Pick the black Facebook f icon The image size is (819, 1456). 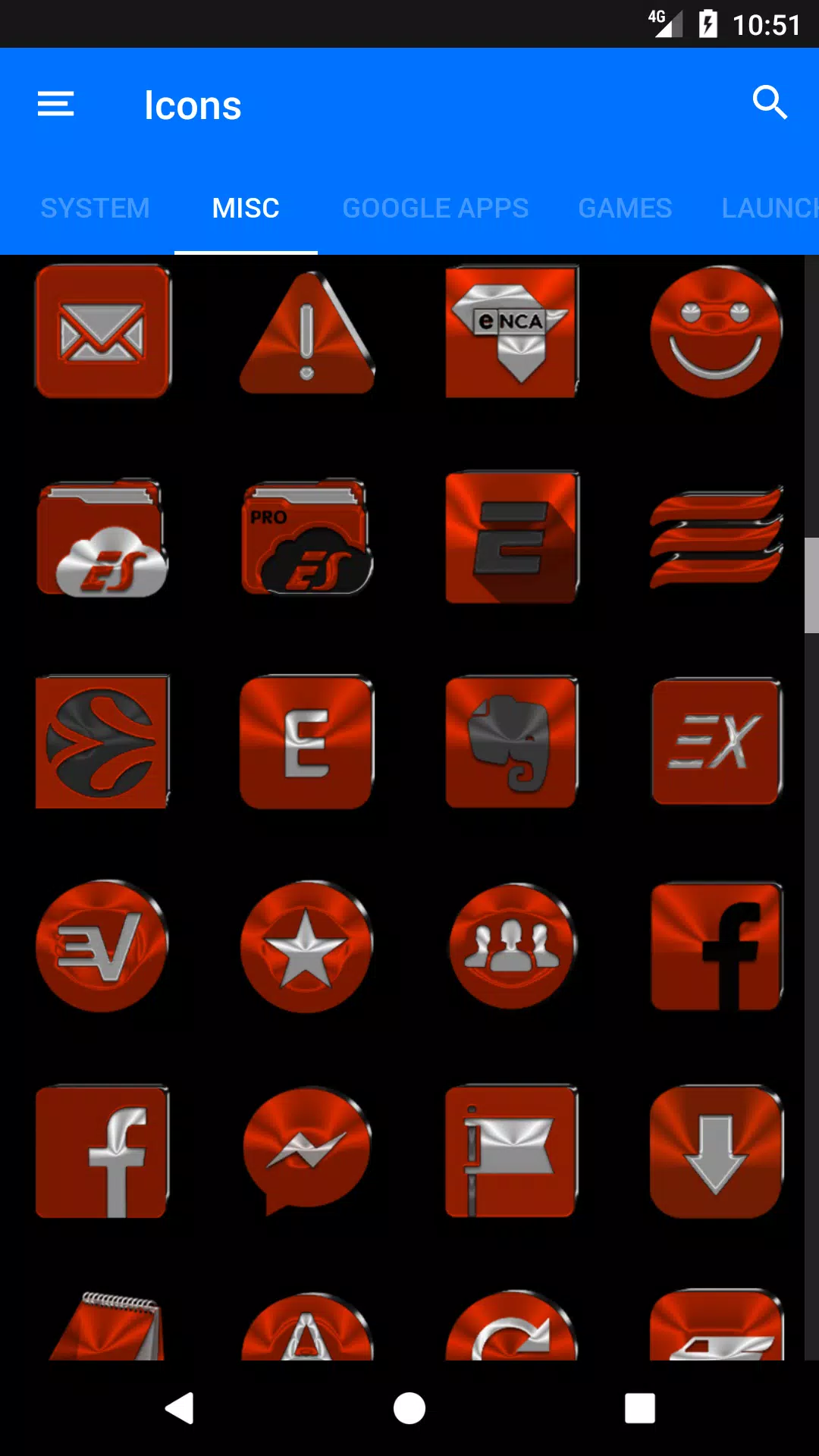tap(716, 946)
